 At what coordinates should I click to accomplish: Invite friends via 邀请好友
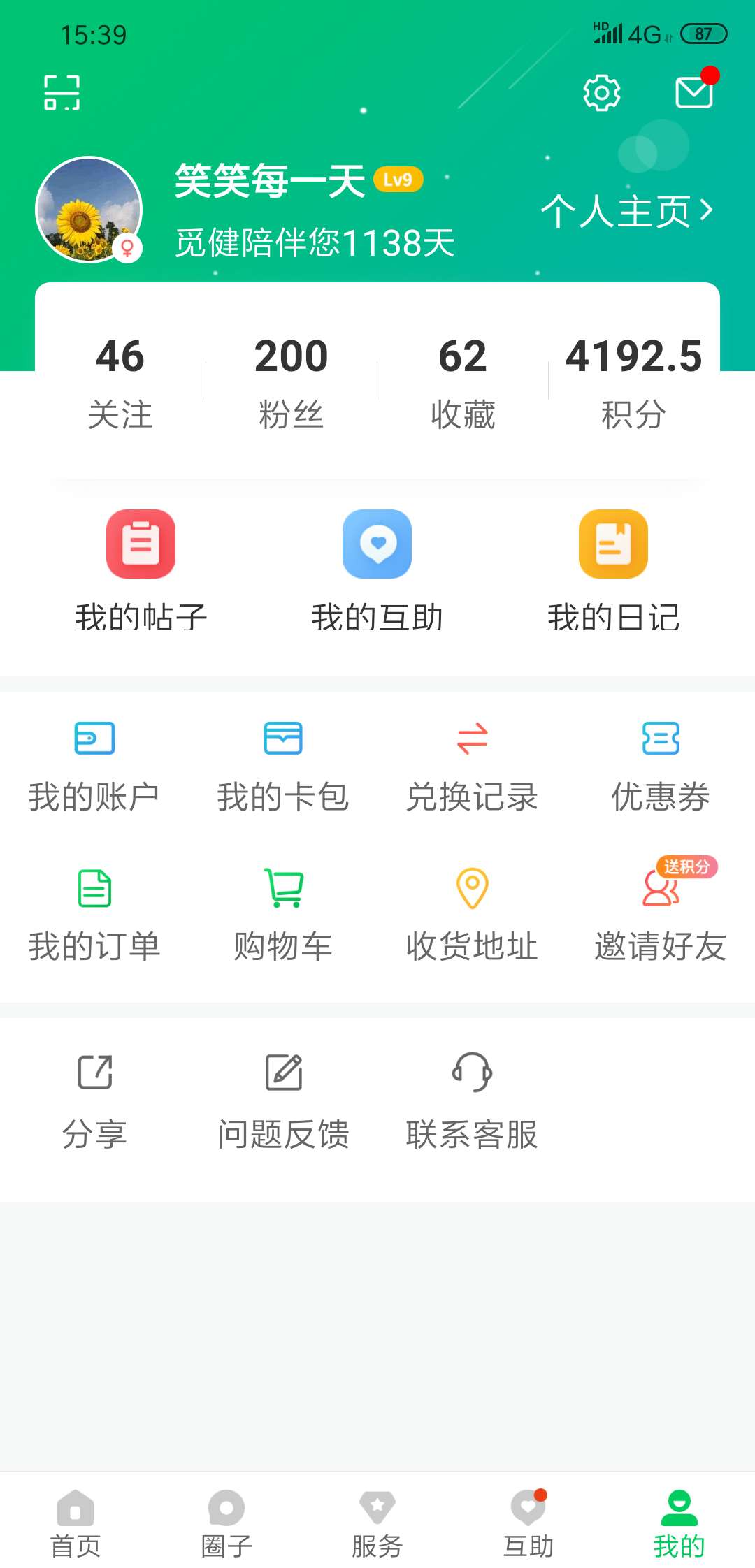click(660, 912)
